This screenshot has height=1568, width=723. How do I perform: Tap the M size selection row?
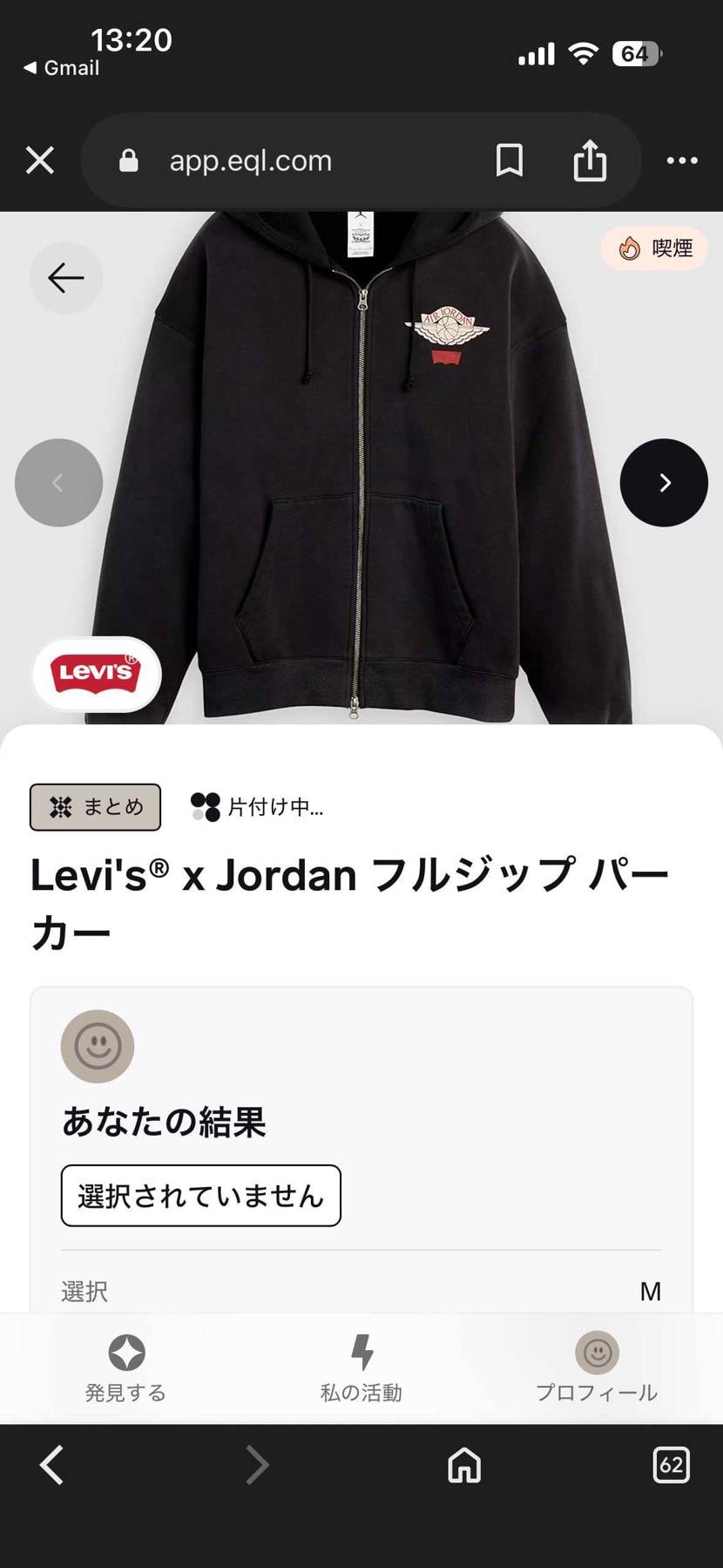coord(361,1291)
